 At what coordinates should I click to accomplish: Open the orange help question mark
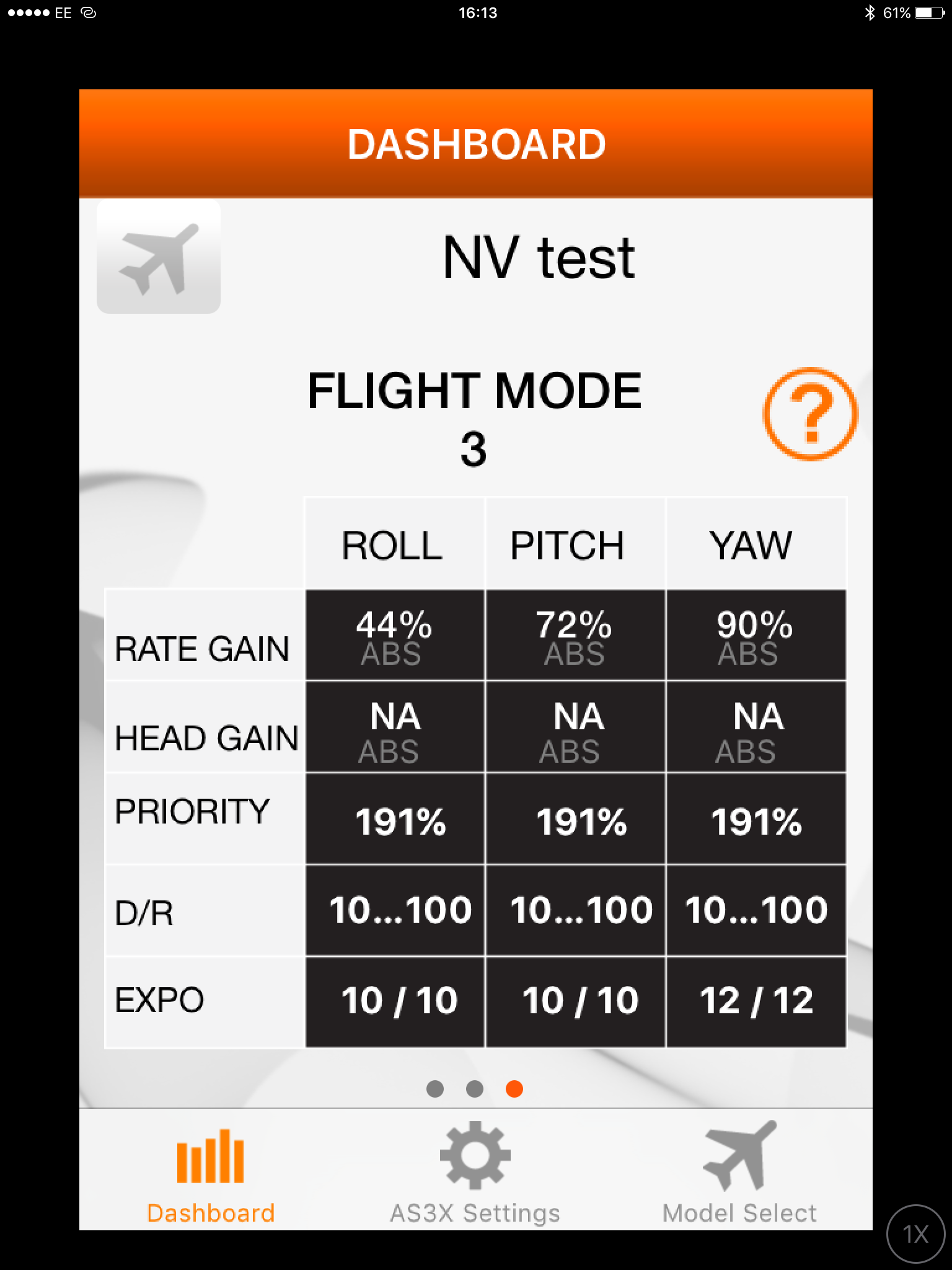click(x=809, y=414)
